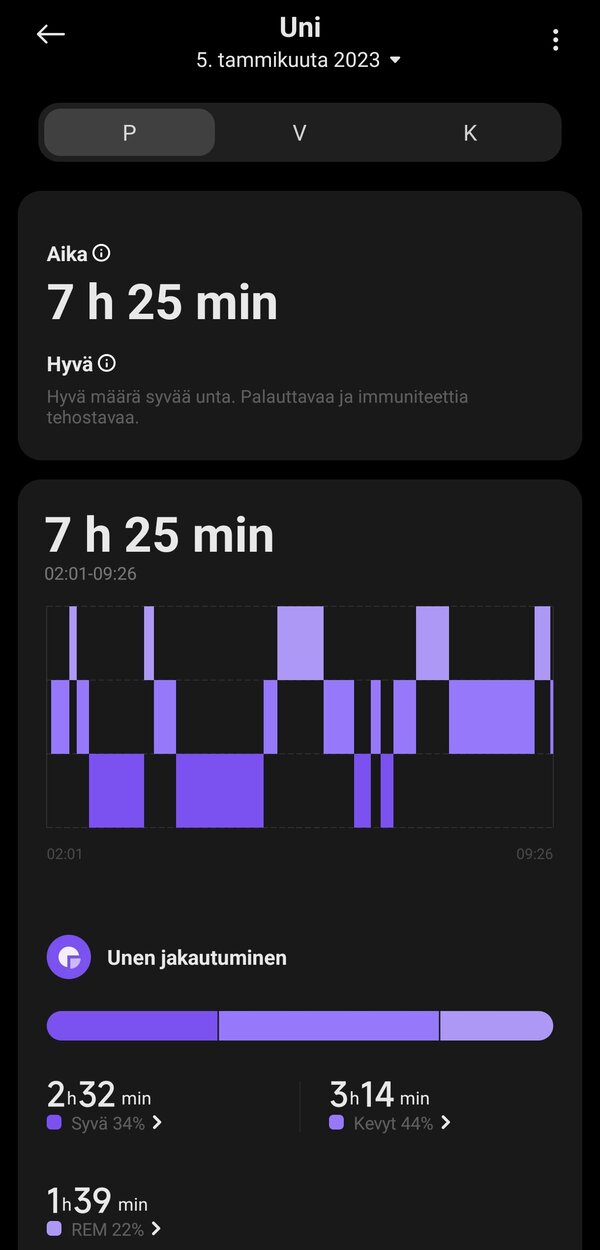The height and width of the screenshot is (1250, 600).
Task: Tap the info icon beside Hyvä
Action: [107, 363]
